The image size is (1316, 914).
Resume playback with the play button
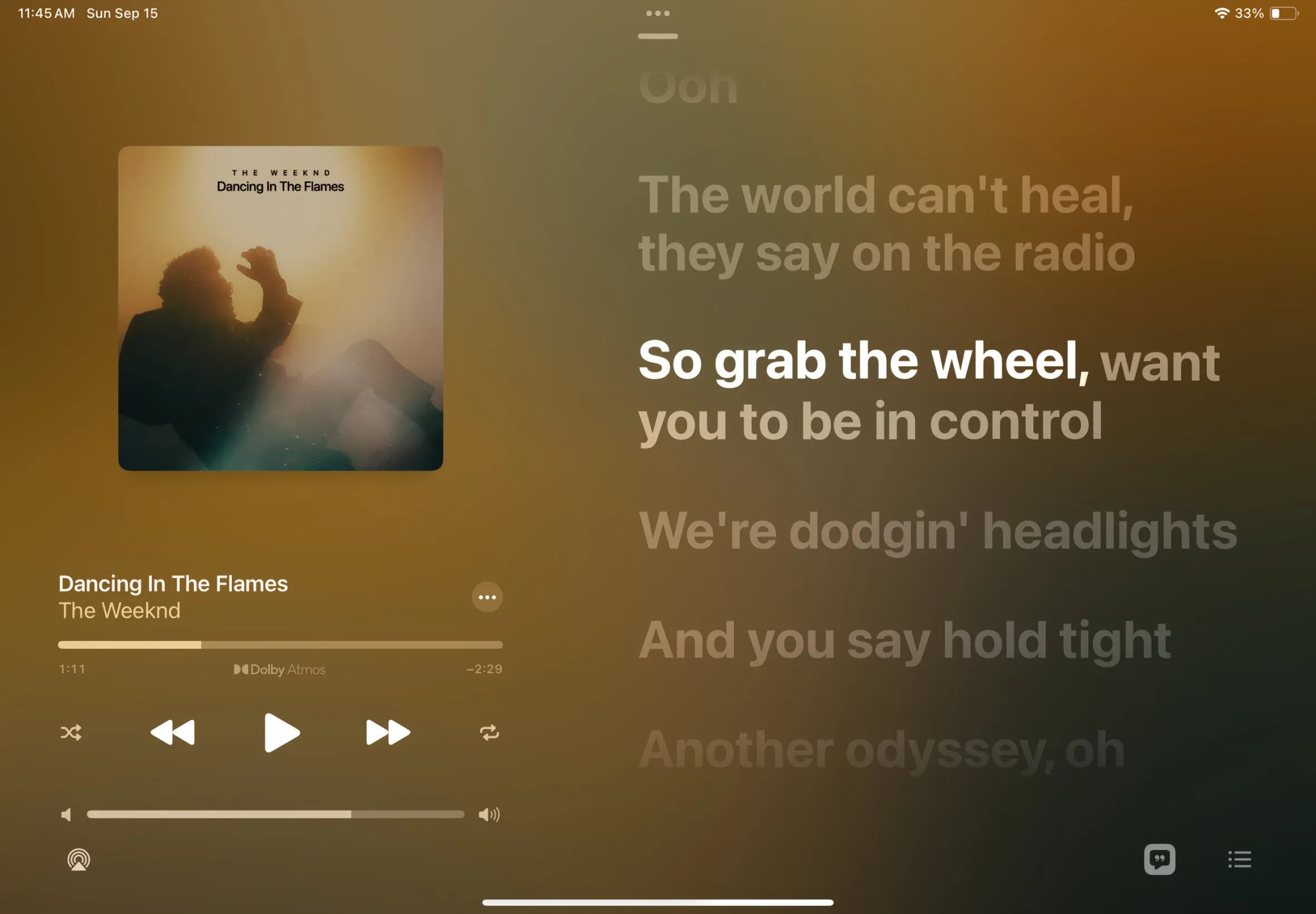281,732
